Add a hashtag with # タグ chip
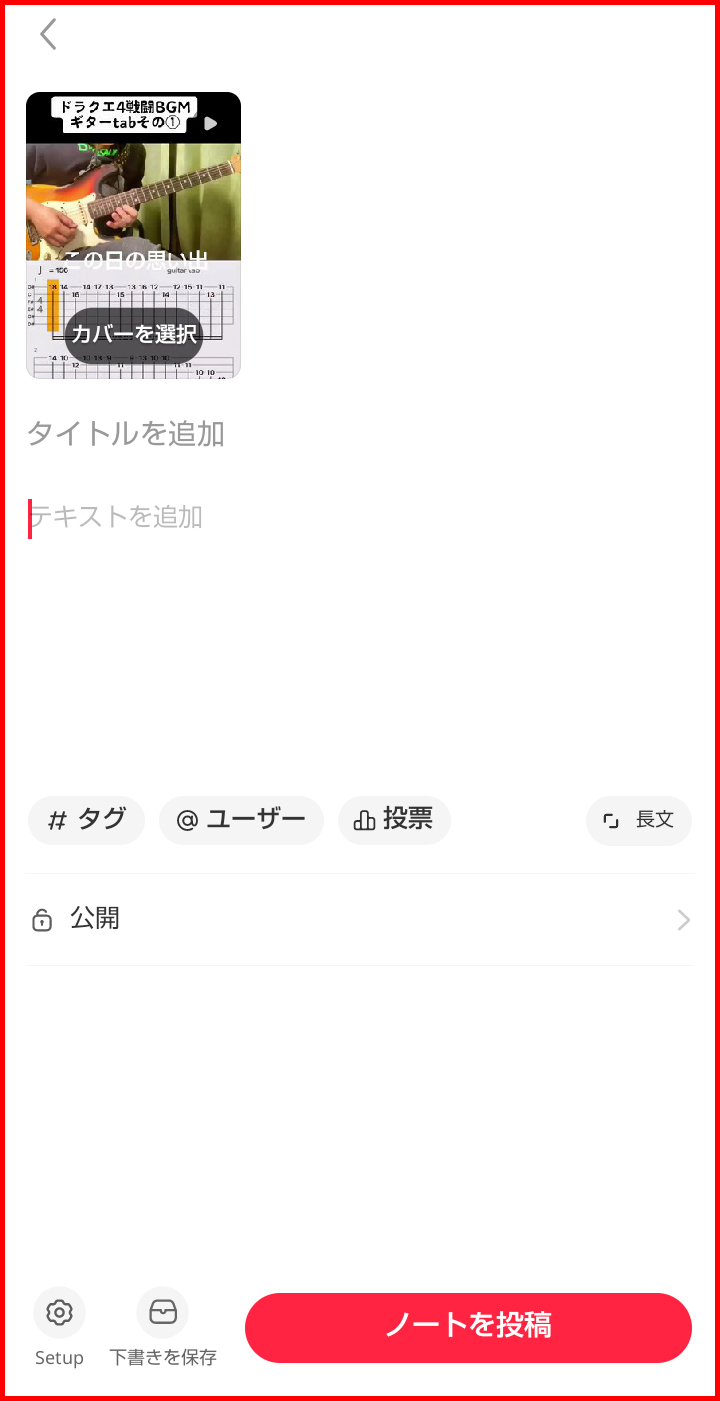720x1401 pixels. coord(86,821)
